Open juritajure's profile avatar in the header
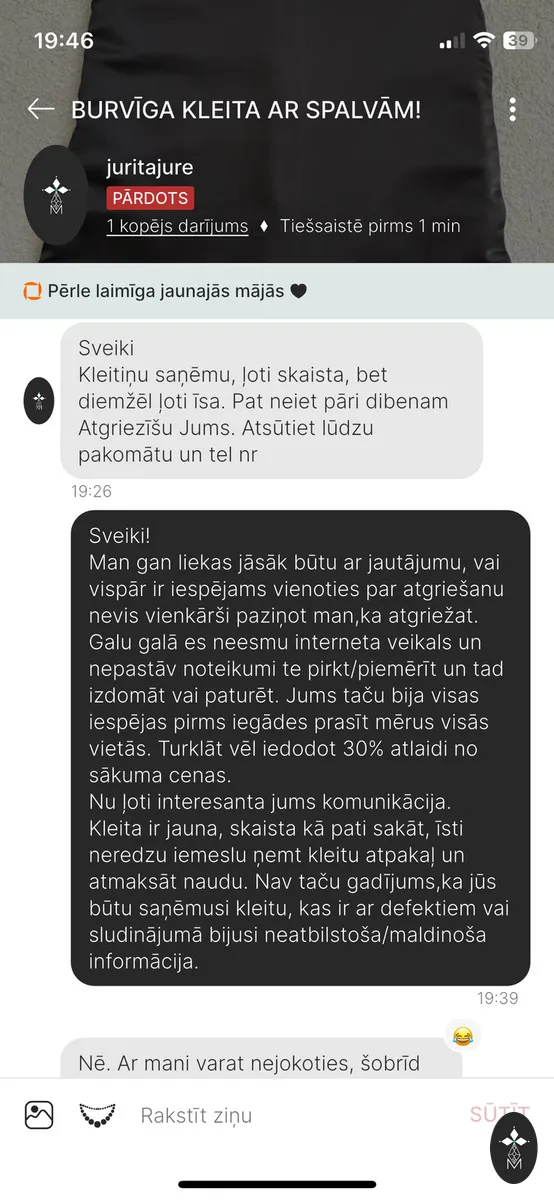The image size is (554, 1200). pyautogui.click(x=56, y=196)
